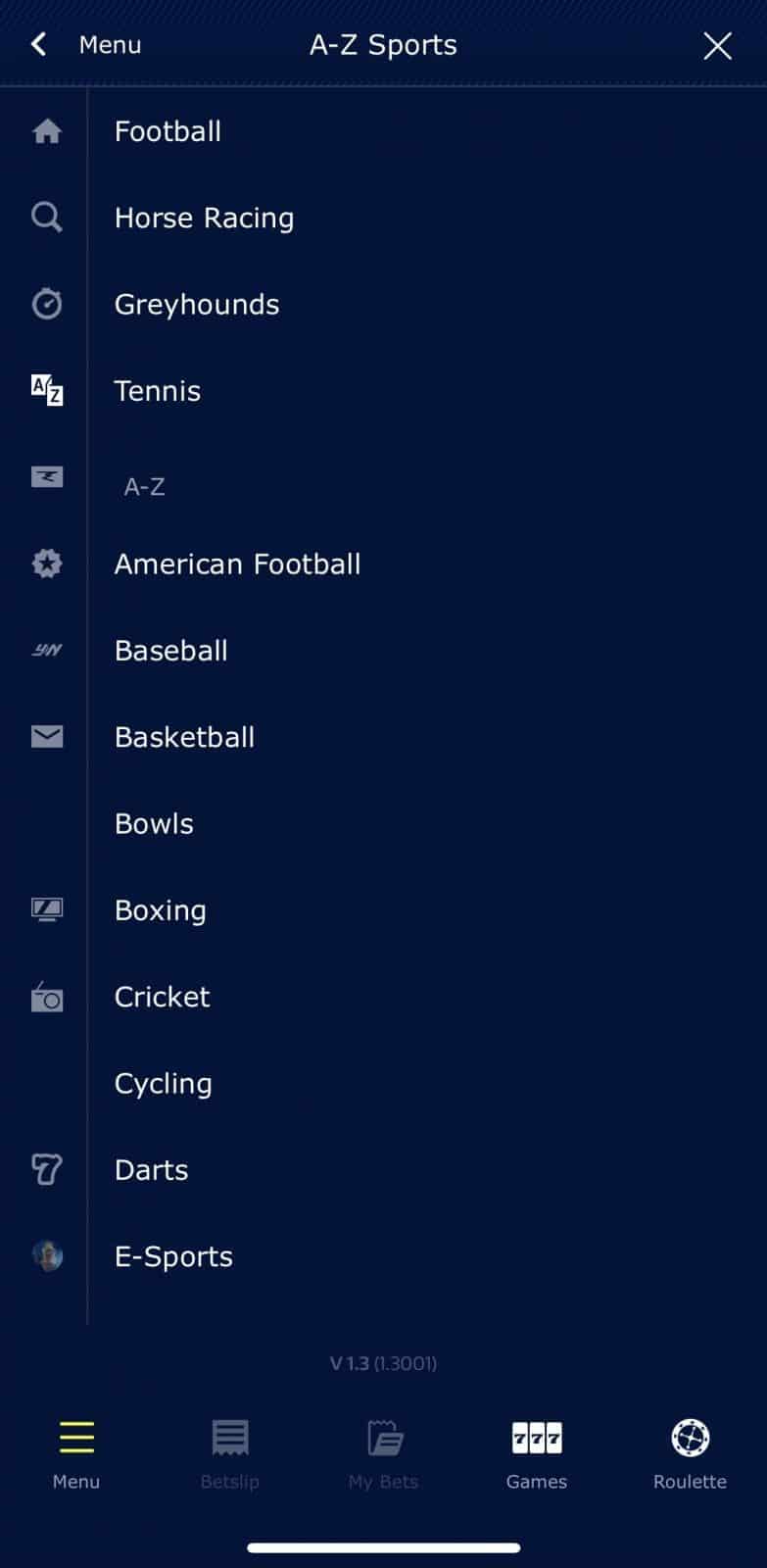The width and height of the screenshot is (767, 1568).
Task: Go back to the Menu
Action: (86, 45)
